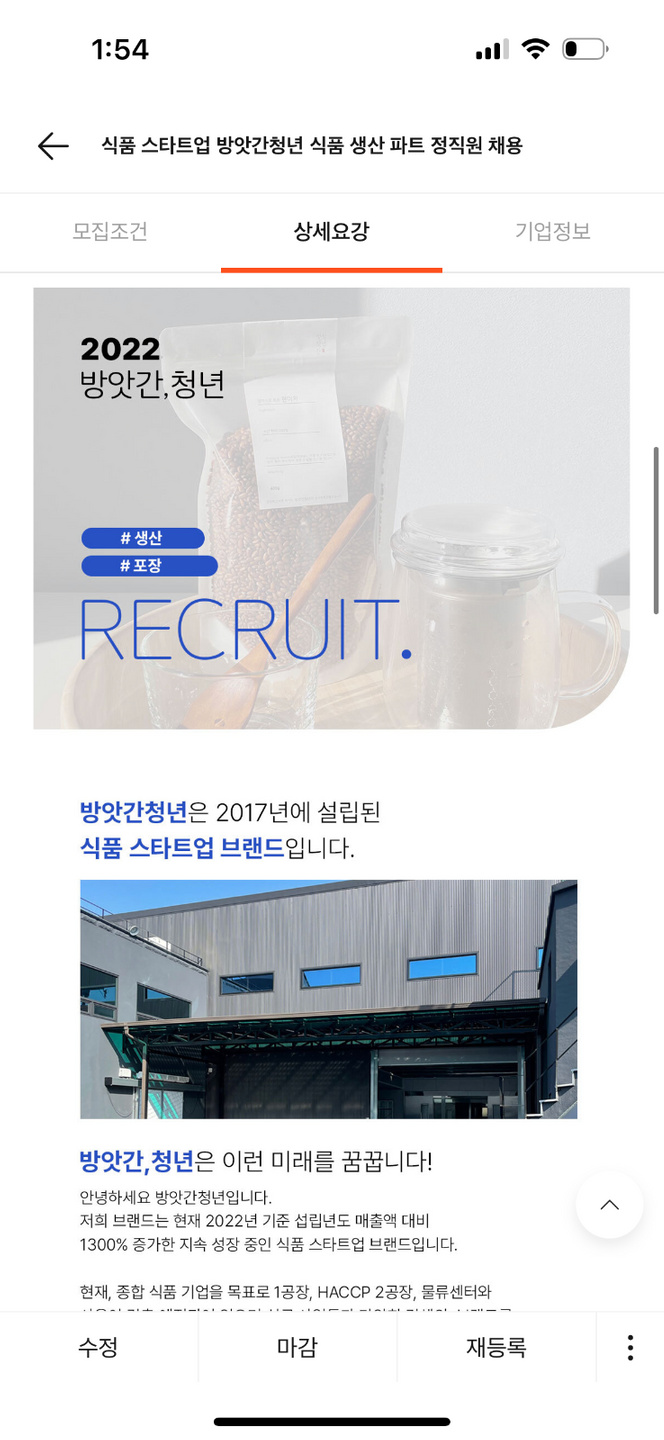
Task: Switch to the 모집조건 tab
Action: [x=110, y=232]
